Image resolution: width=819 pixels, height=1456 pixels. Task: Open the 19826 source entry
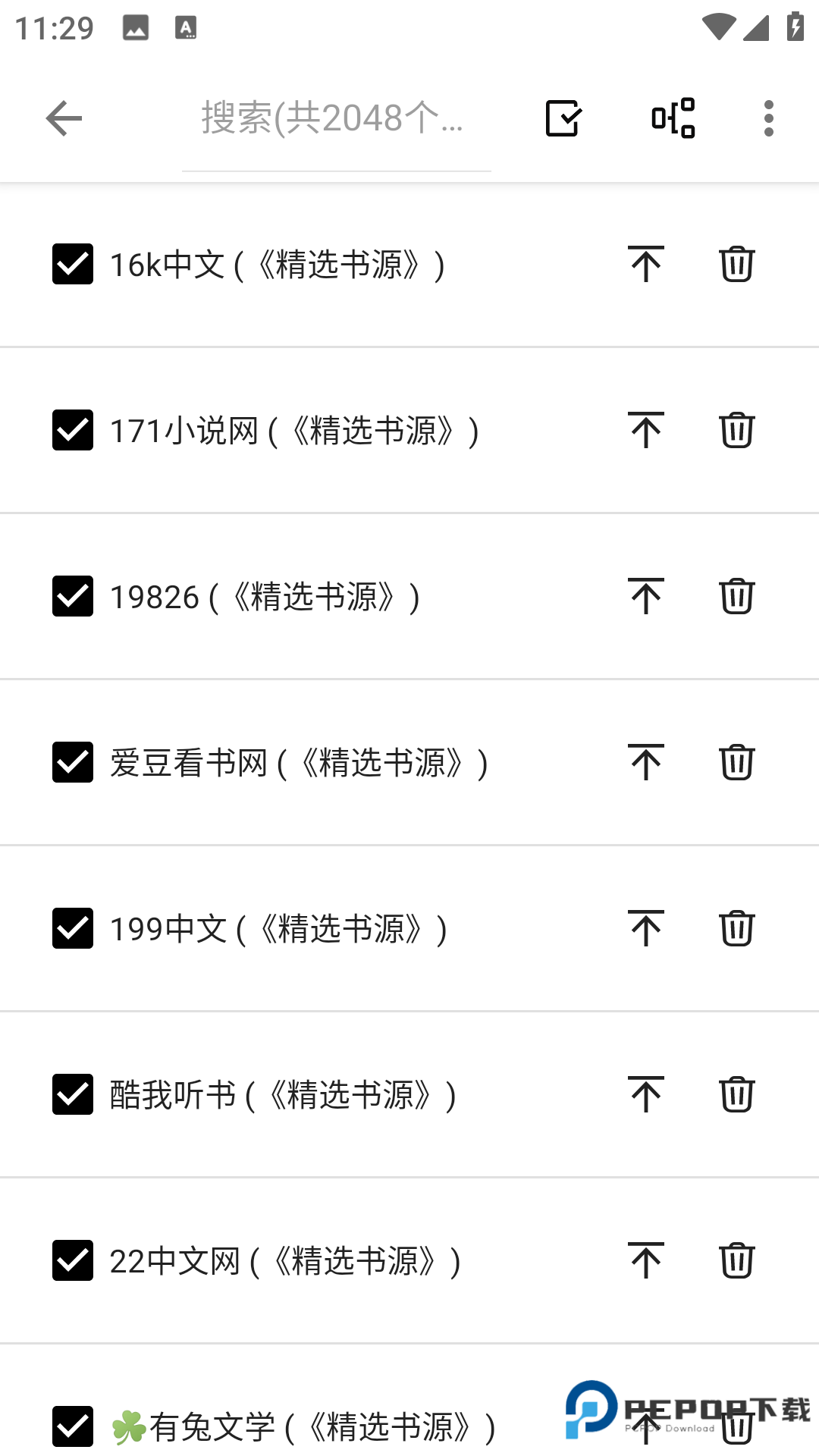(x=265, y=597)
